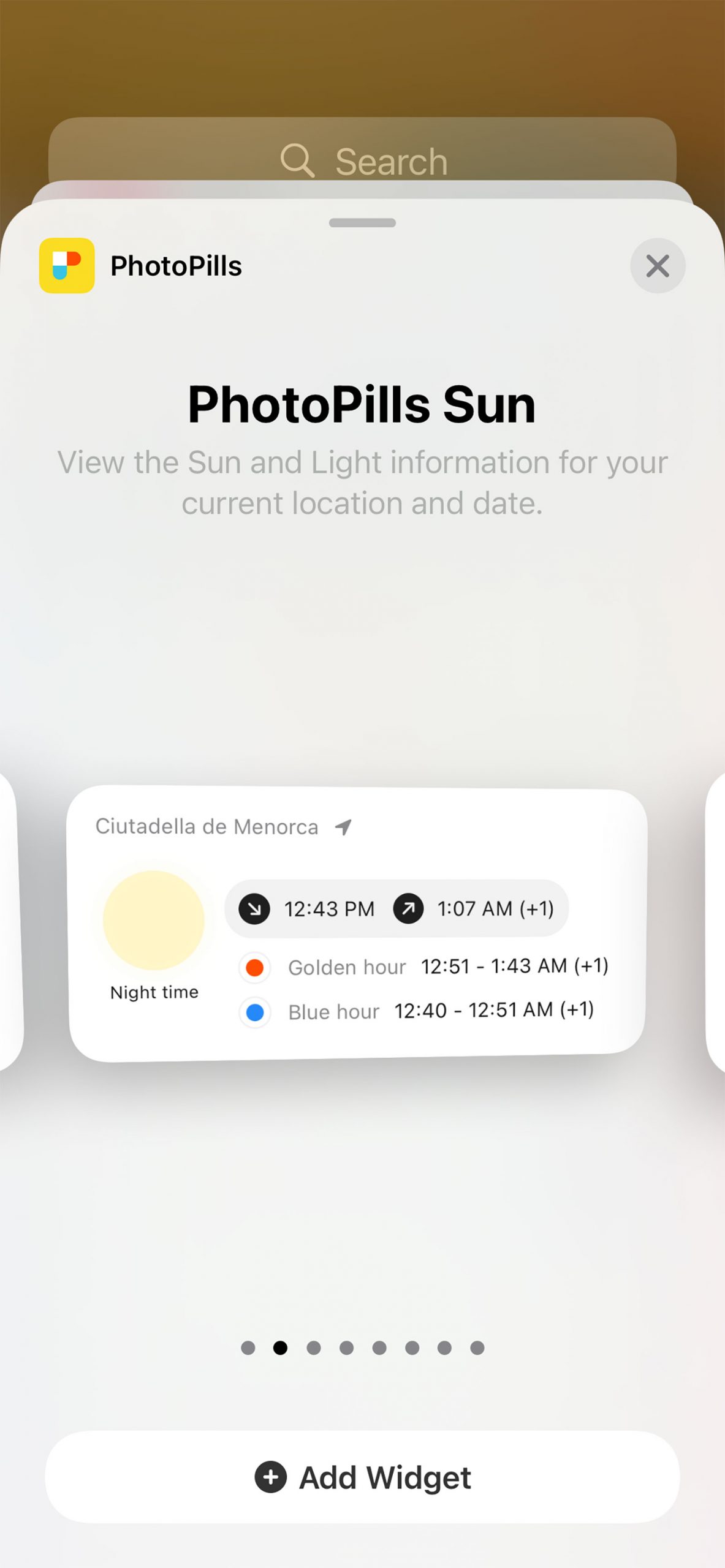Tap the Add Widget button

click(362, 1477)
